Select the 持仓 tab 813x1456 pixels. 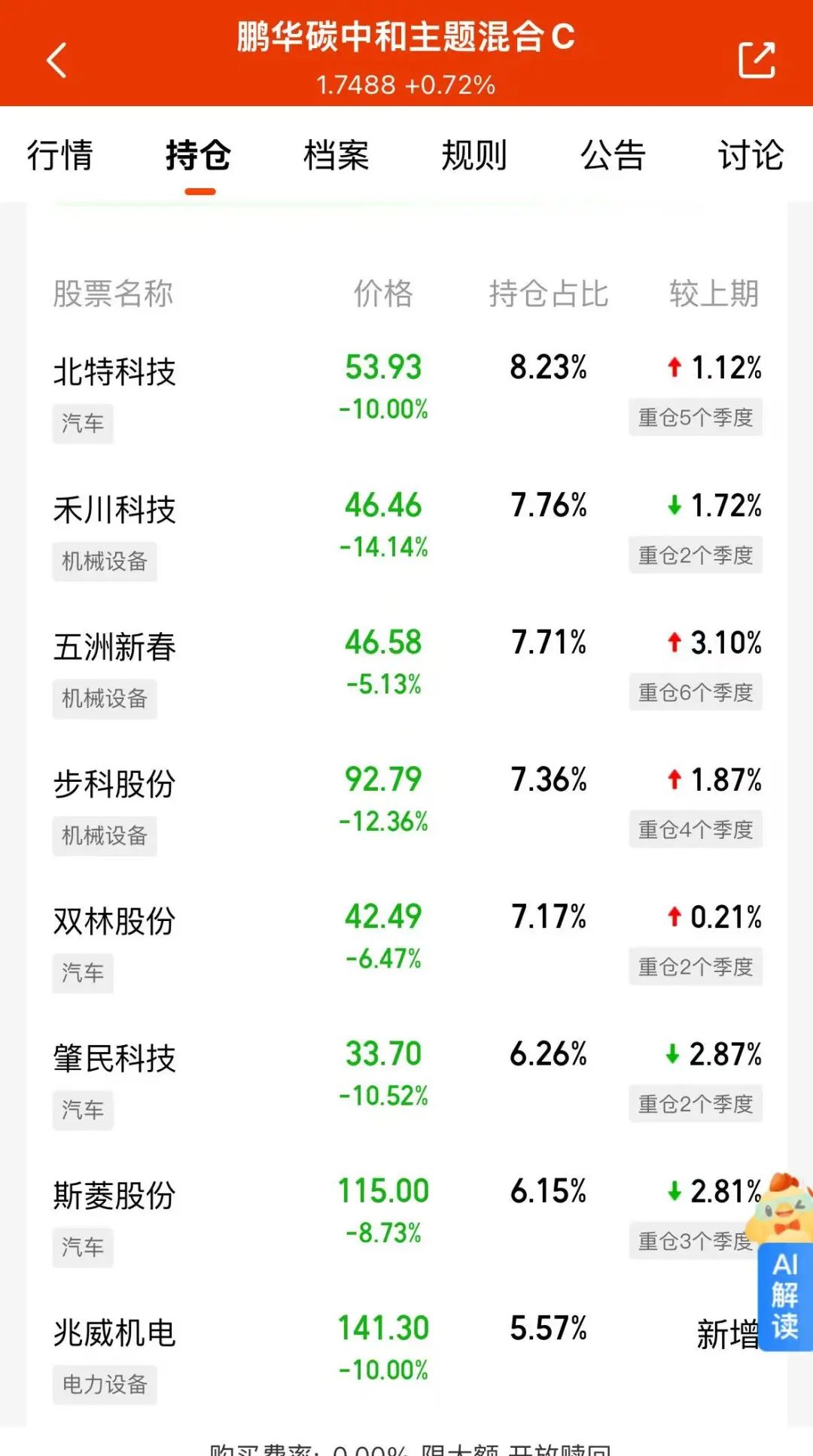199,156
